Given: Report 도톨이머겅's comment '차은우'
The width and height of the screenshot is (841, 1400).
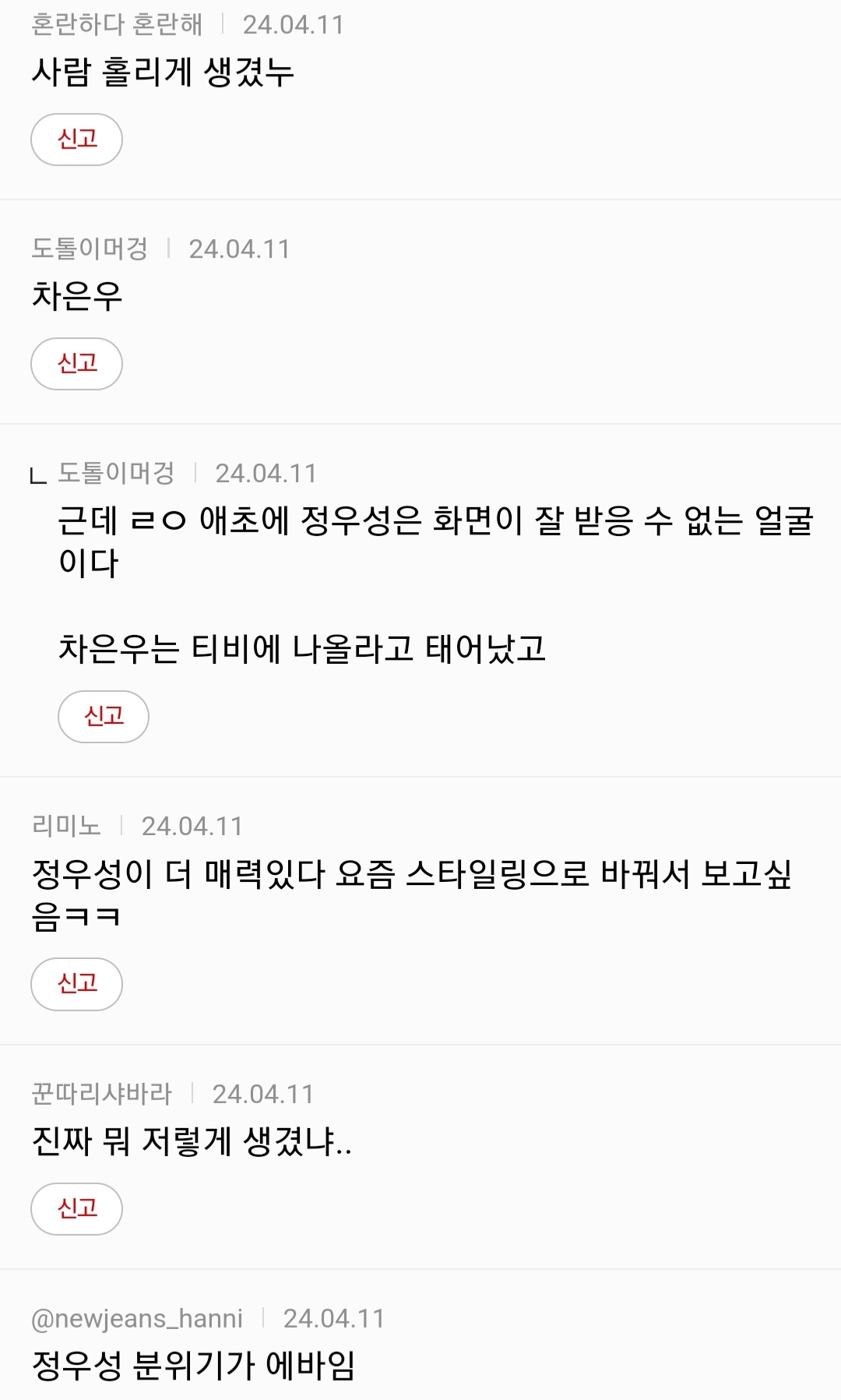Looking at the screenshot, I should (76, 364).
